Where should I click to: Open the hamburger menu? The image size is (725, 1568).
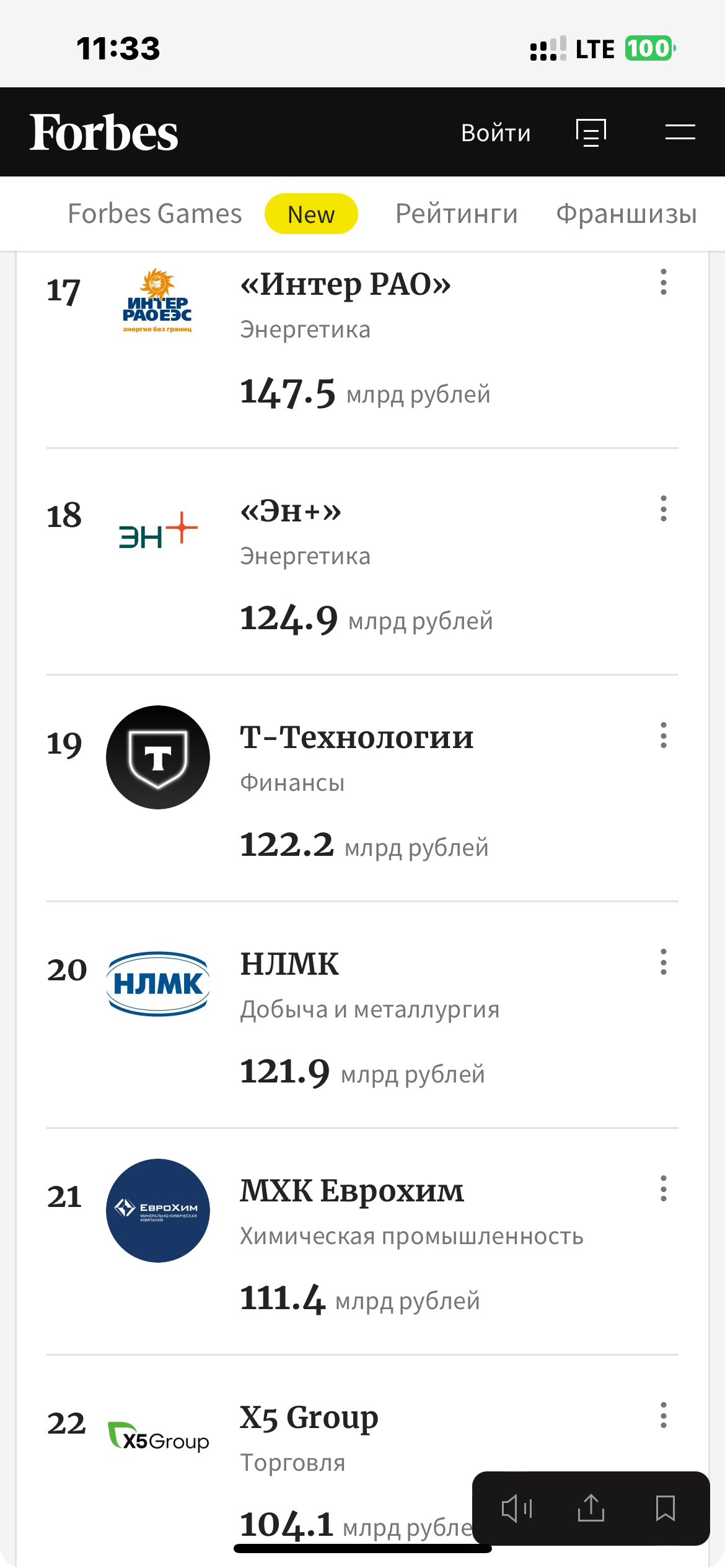point(680,133)
